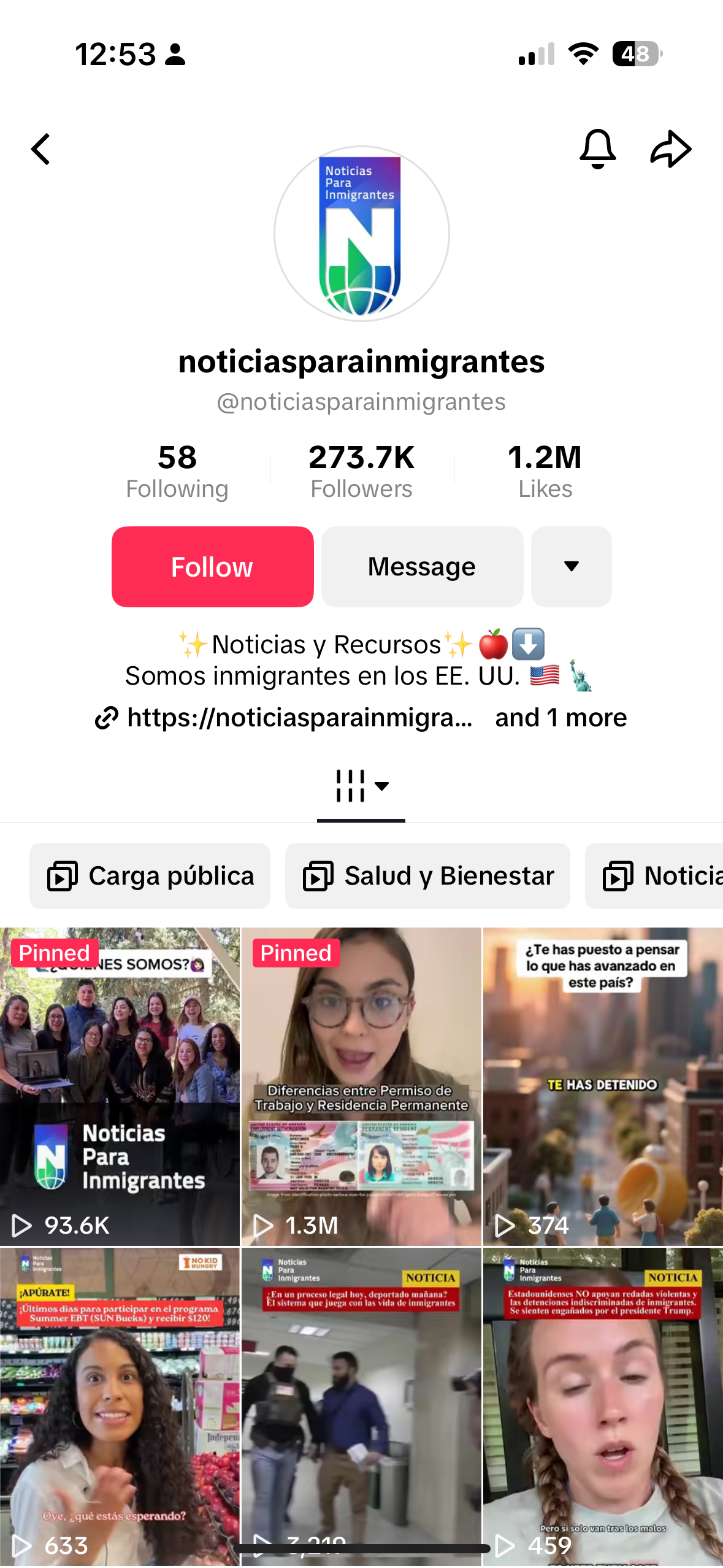This screenshot has height=1568, width=723.
Task: Share this profile with the arrow icon
Action: pyautogui.click(x=670, y=149)
